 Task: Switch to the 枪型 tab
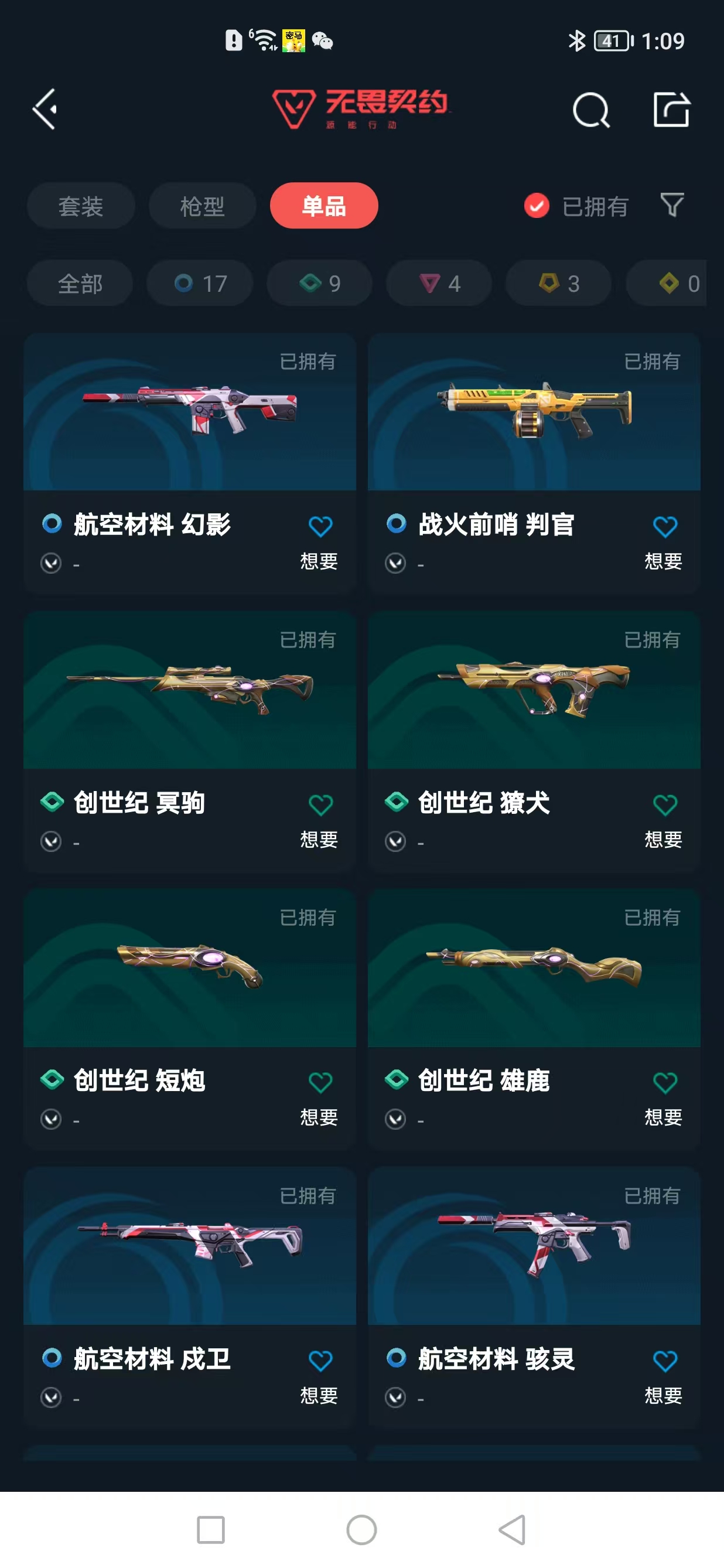pyautogui.click(x=202, y=206)
